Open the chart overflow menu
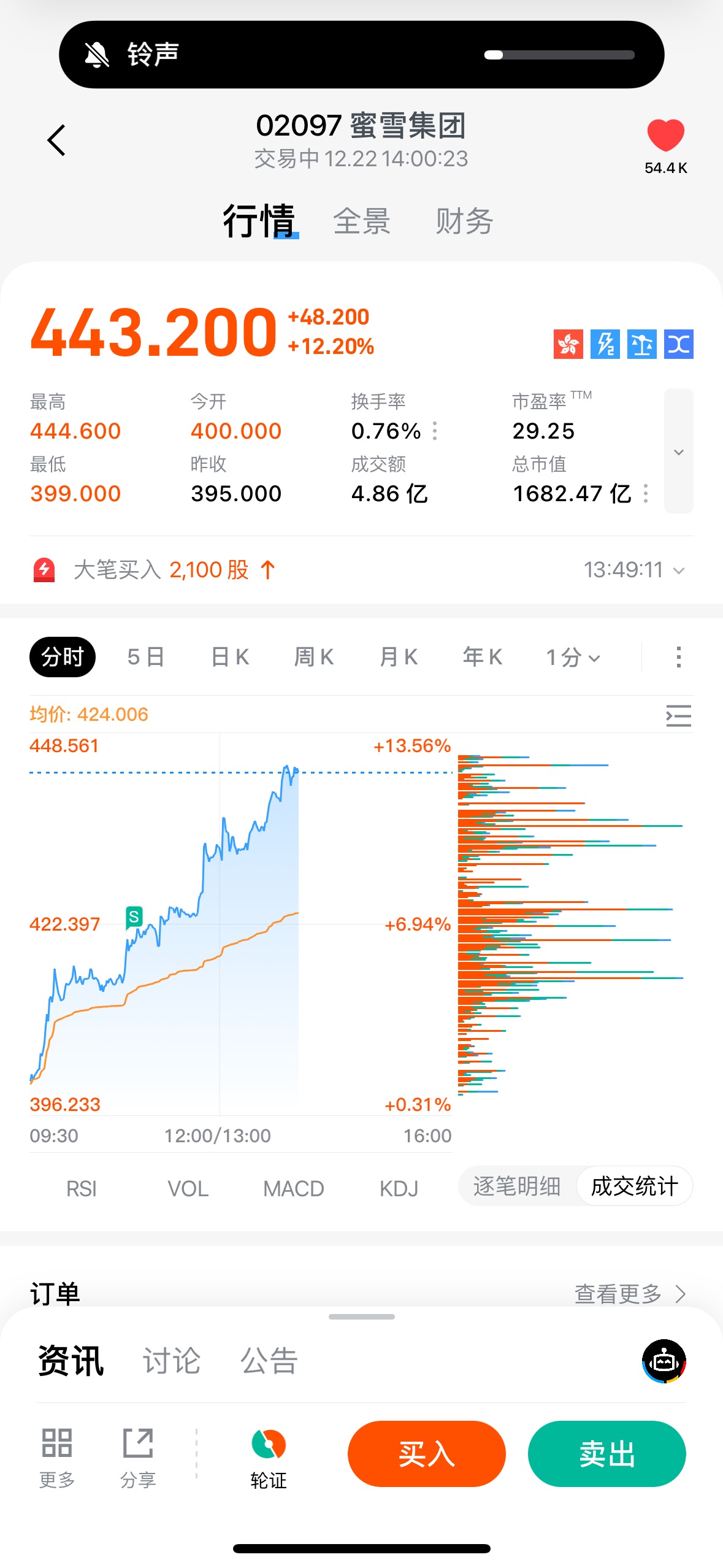 [678, 657]
